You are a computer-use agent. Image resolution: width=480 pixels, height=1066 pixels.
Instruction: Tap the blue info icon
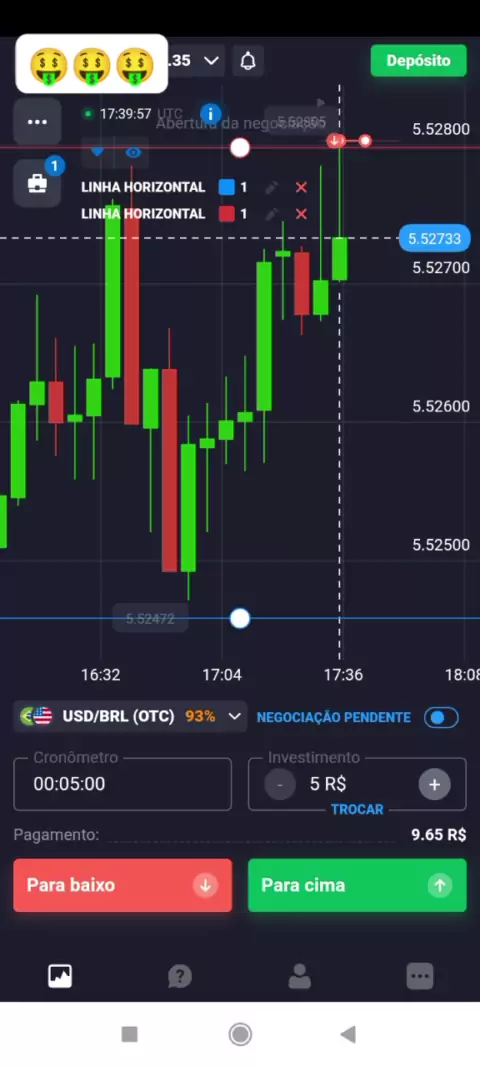[211, 114]
